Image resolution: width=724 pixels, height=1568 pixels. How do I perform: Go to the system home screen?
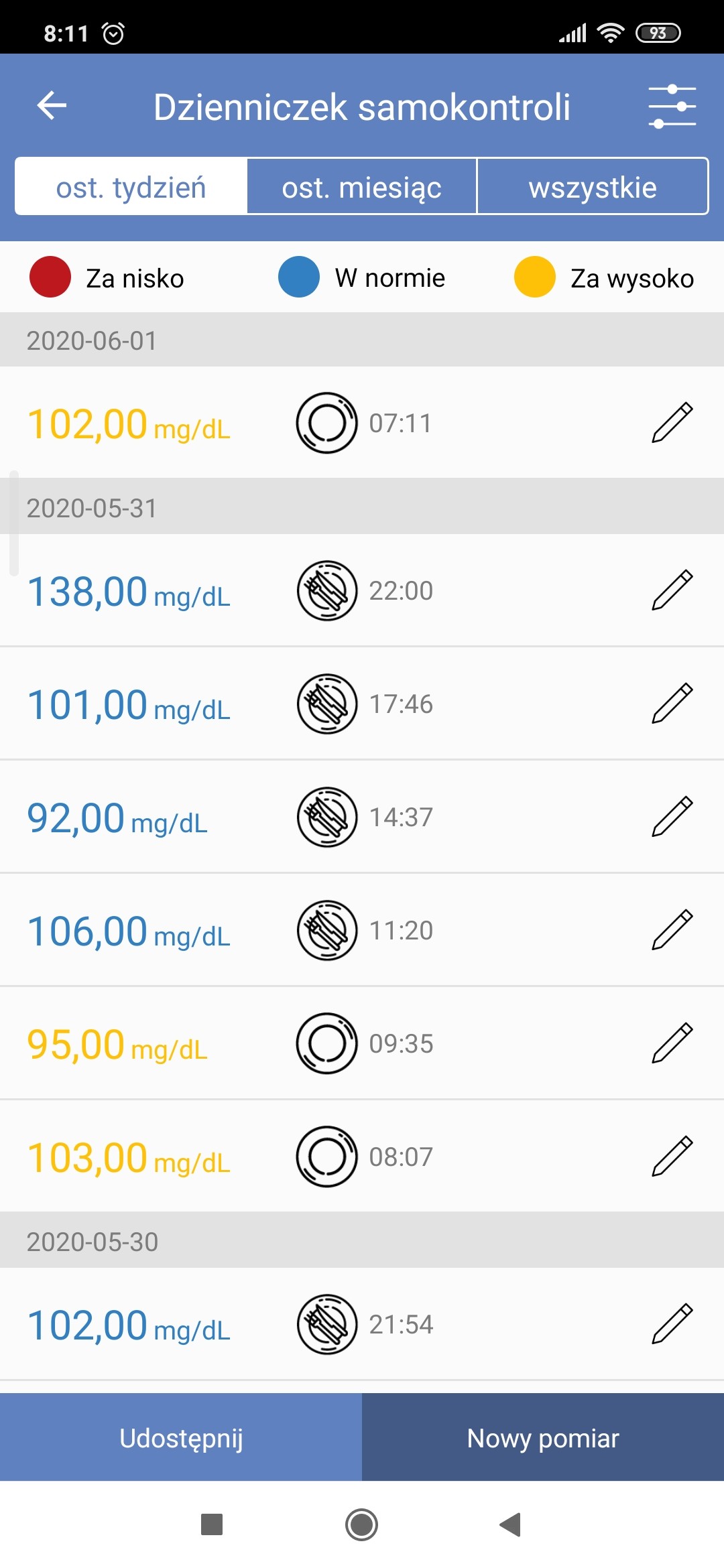tap(362, 1524)
